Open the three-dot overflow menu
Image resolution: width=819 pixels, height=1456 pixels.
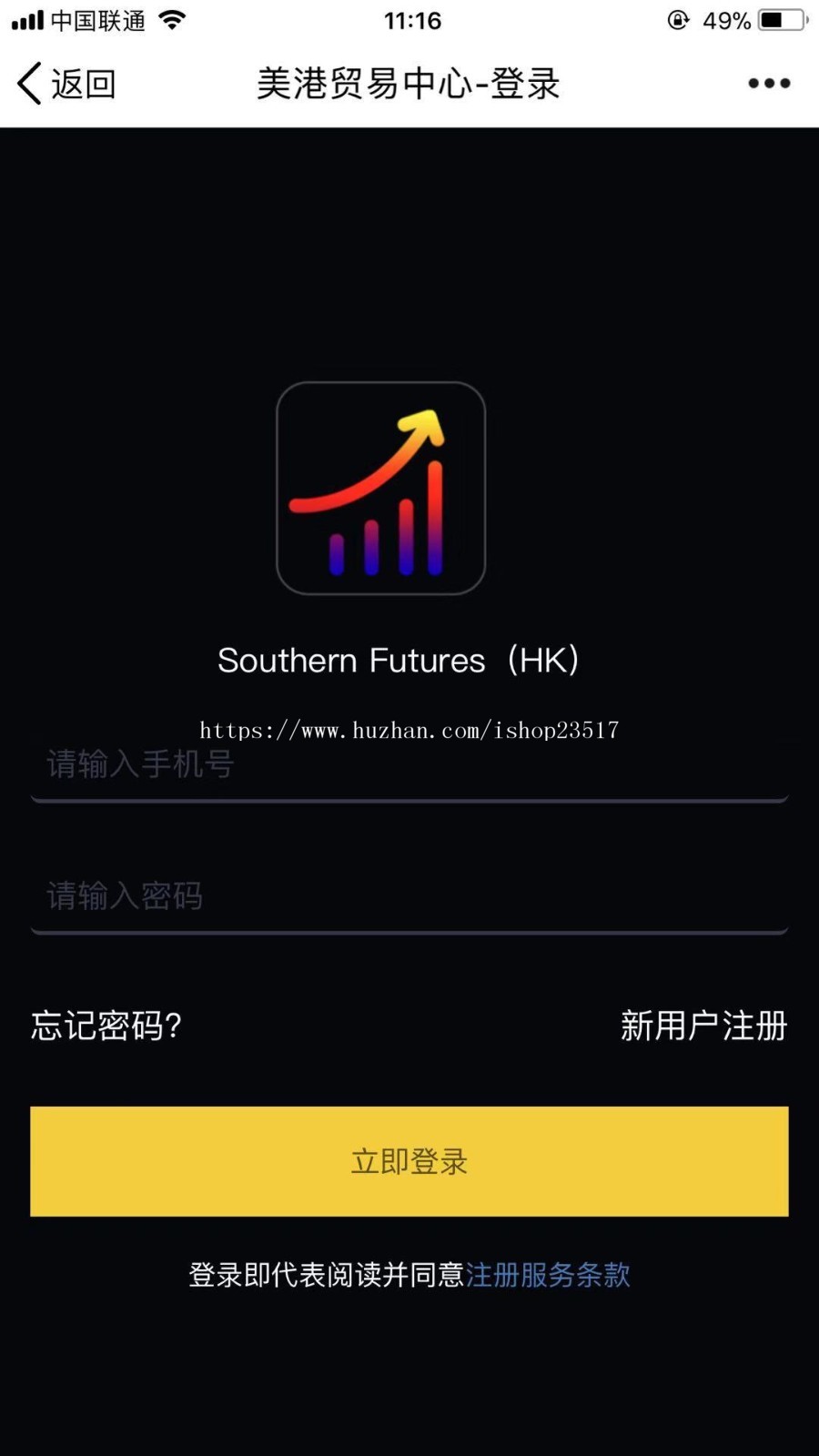pyautogui.click(x=769, y=84)
